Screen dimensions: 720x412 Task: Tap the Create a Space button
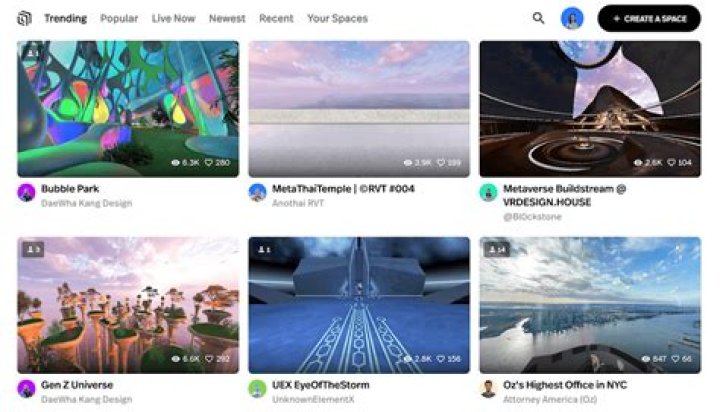tap(649, 18)
